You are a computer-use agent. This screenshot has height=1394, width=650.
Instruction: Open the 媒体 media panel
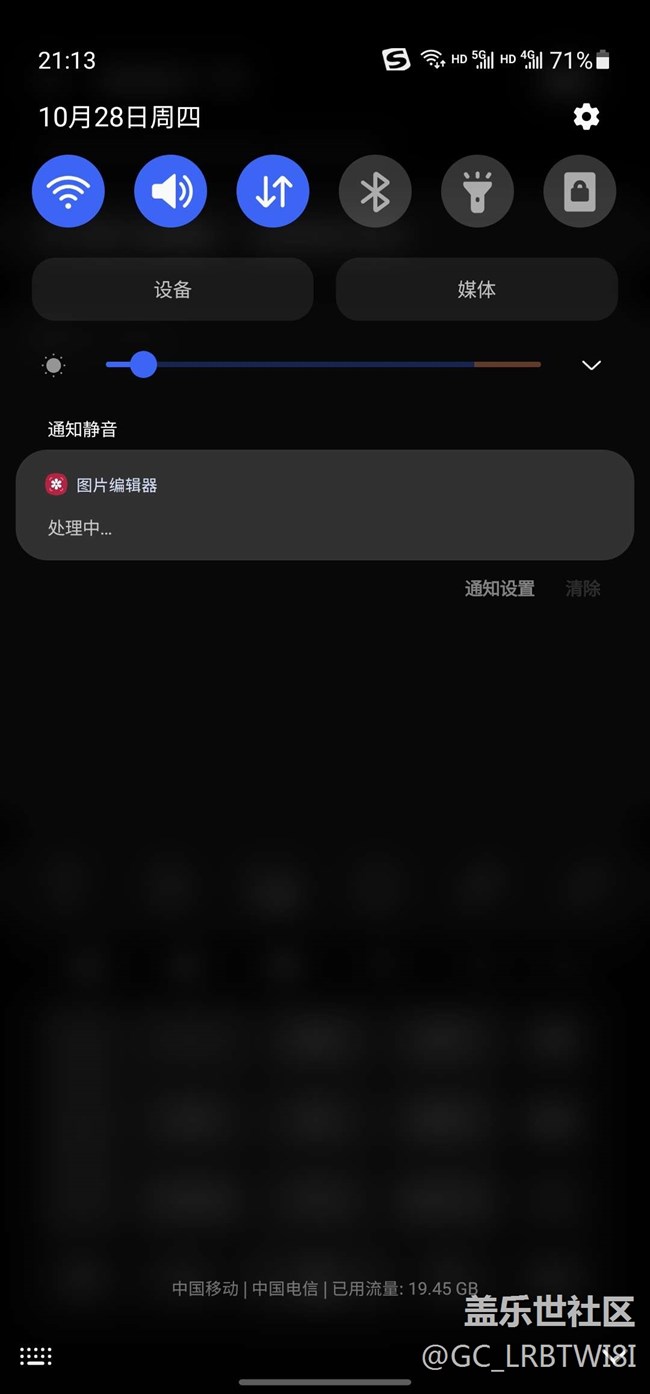[477, 290]
